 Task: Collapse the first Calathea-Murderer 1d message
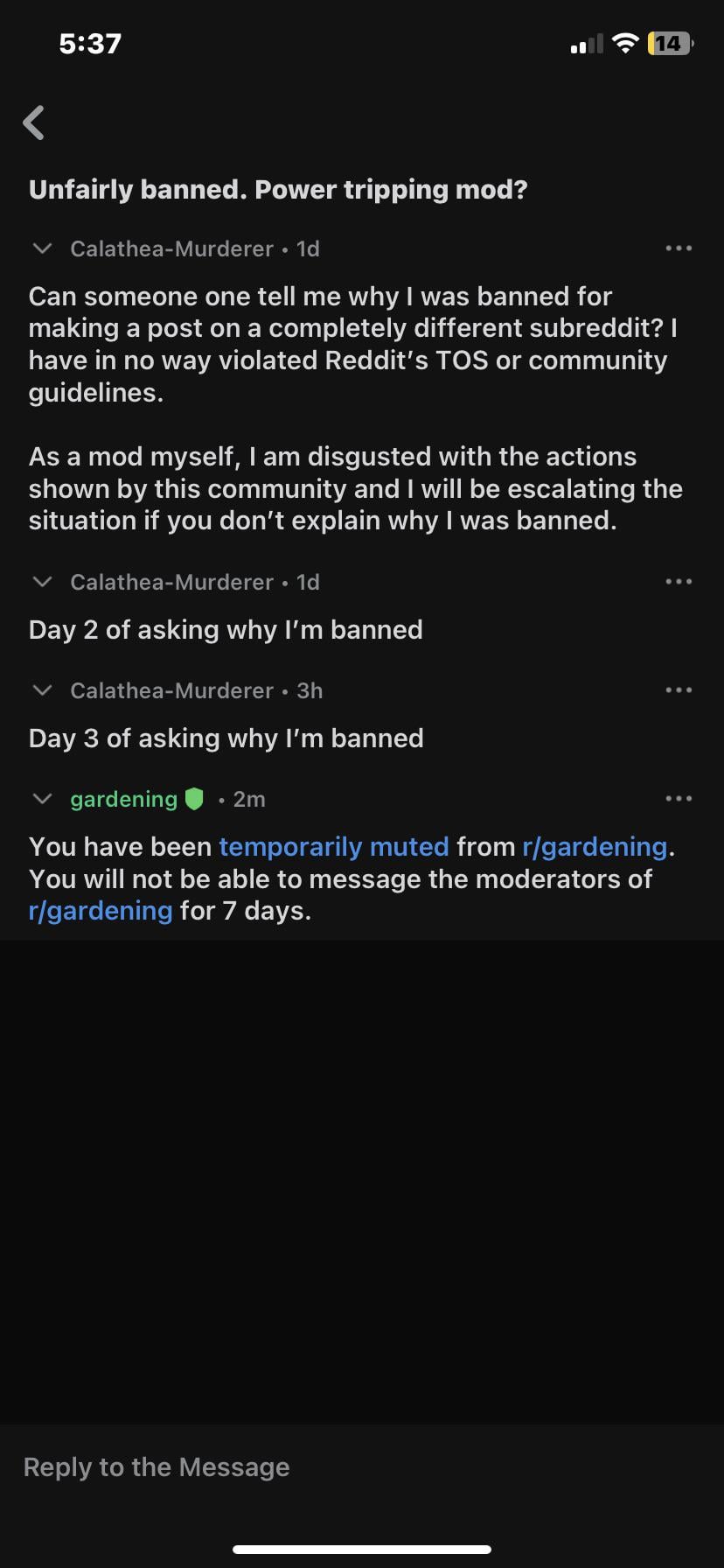coord(42,248)
